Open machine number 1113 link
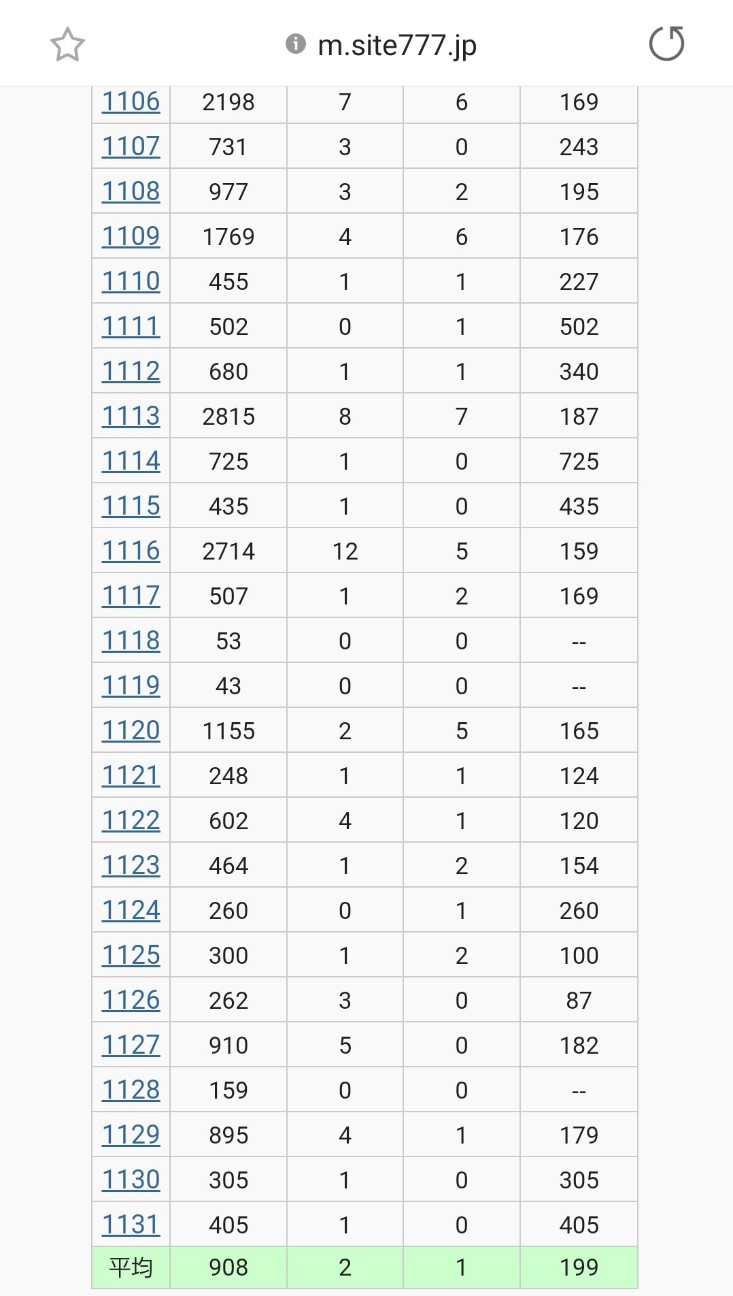This screenshot has width=733, height=1296. (131, 416)
